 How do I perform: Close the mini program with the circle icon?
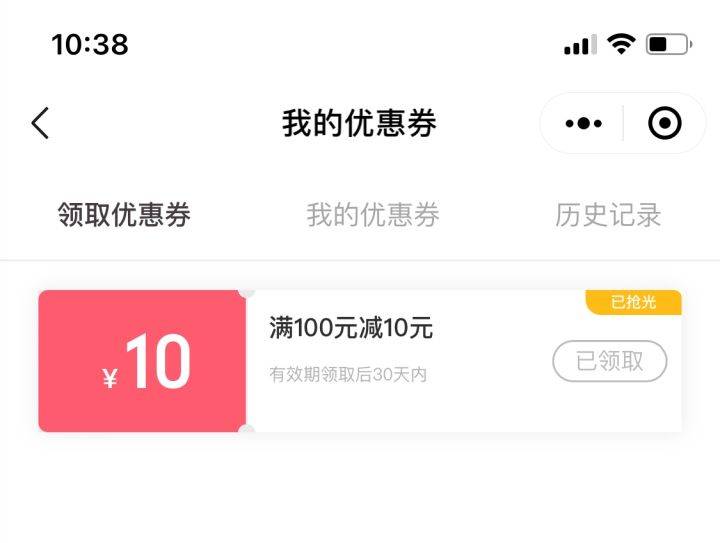coord(665,124)
